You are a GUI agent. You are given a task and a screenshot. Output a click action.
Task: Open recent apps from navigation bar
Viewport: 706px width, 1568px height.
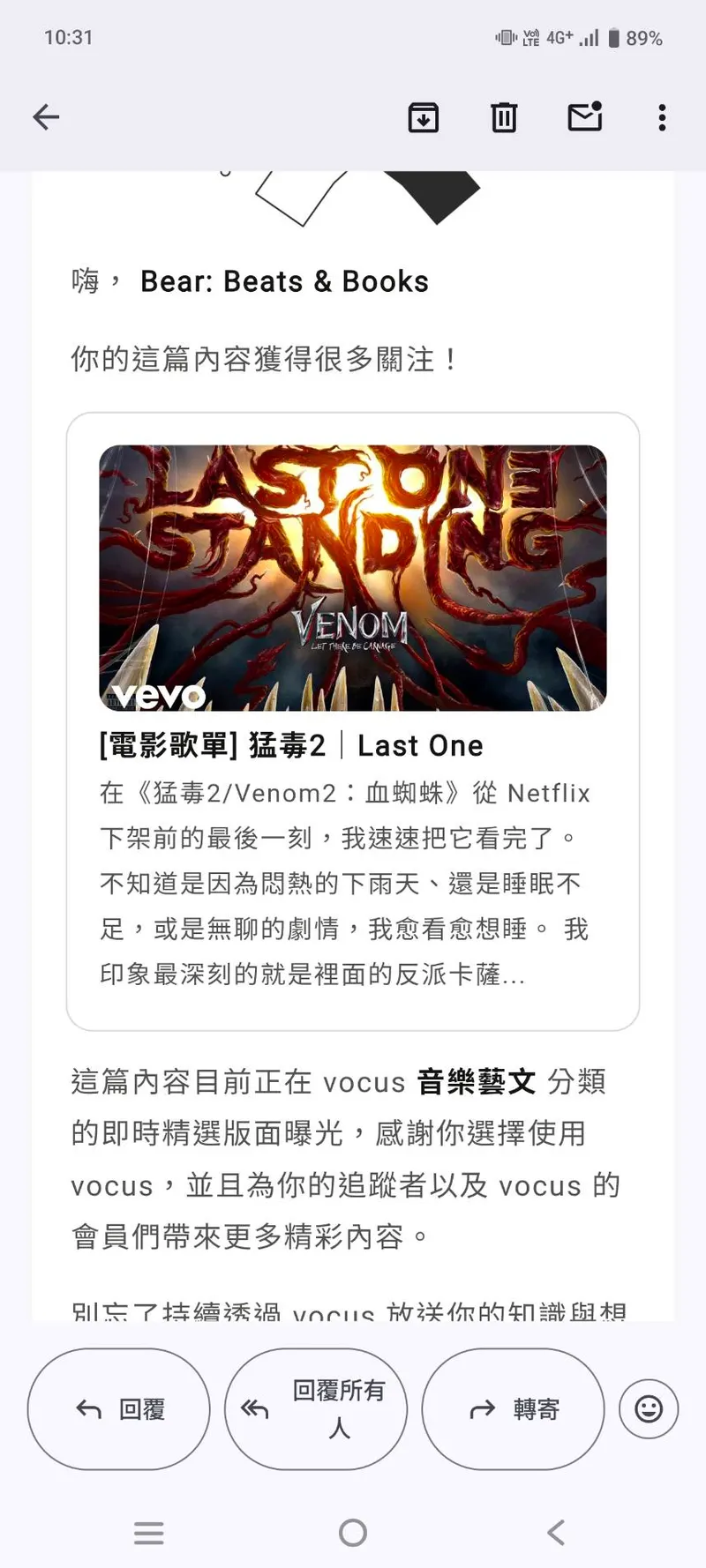148,1533
